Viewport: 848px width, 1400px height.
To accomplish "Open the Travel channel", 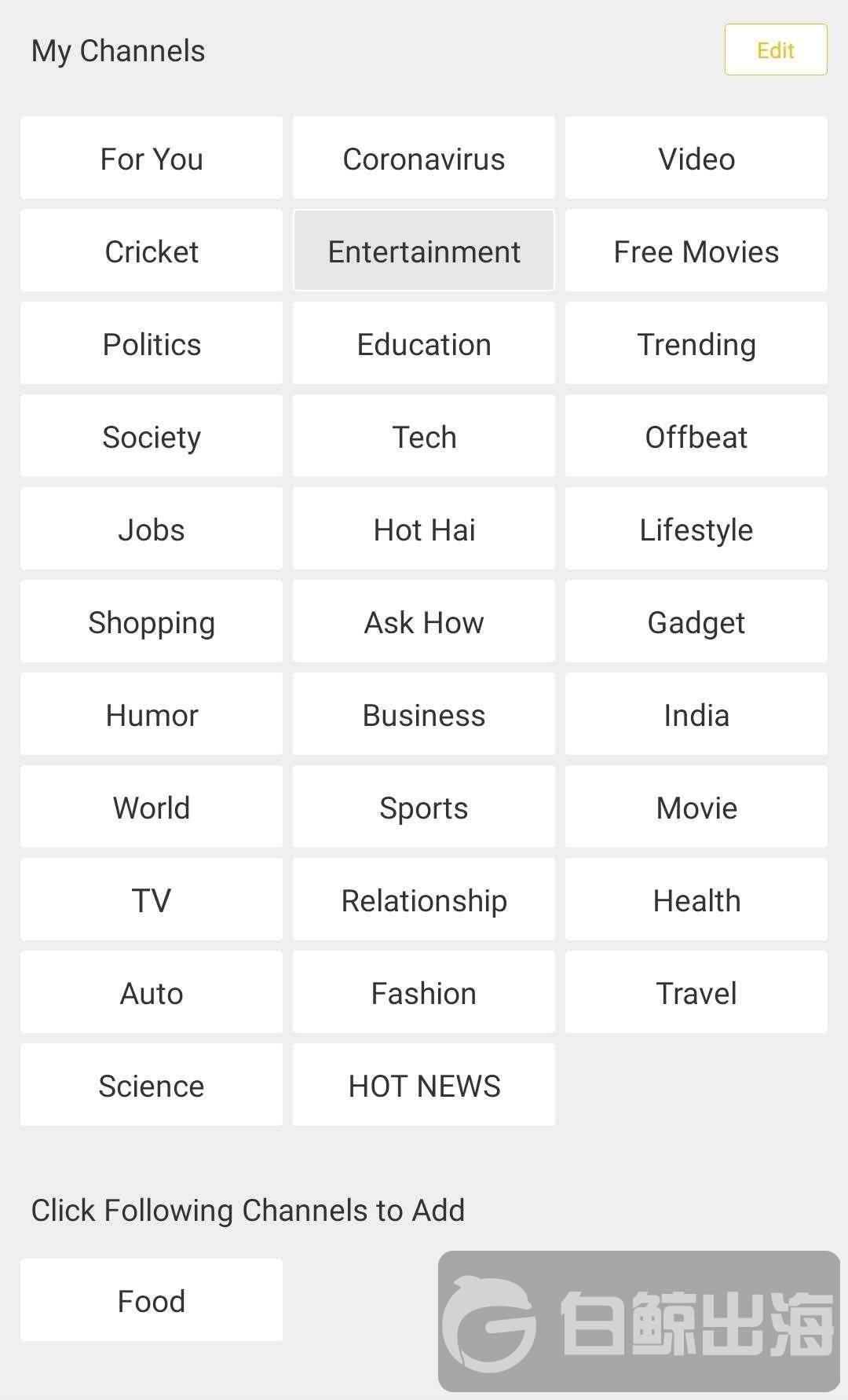I will (x=696, y=993).
